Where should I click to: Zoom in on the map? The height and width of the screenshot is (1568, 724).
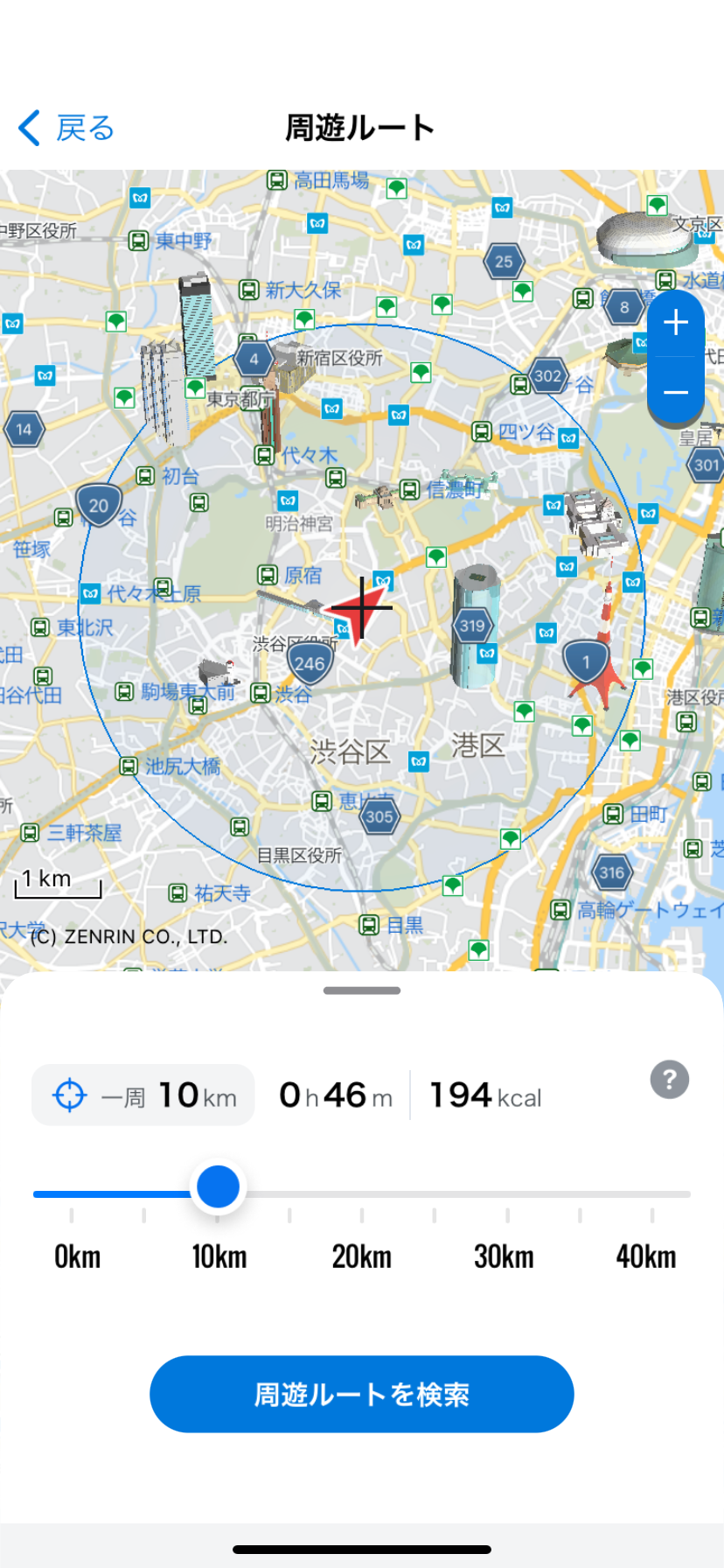click(675, 324)
